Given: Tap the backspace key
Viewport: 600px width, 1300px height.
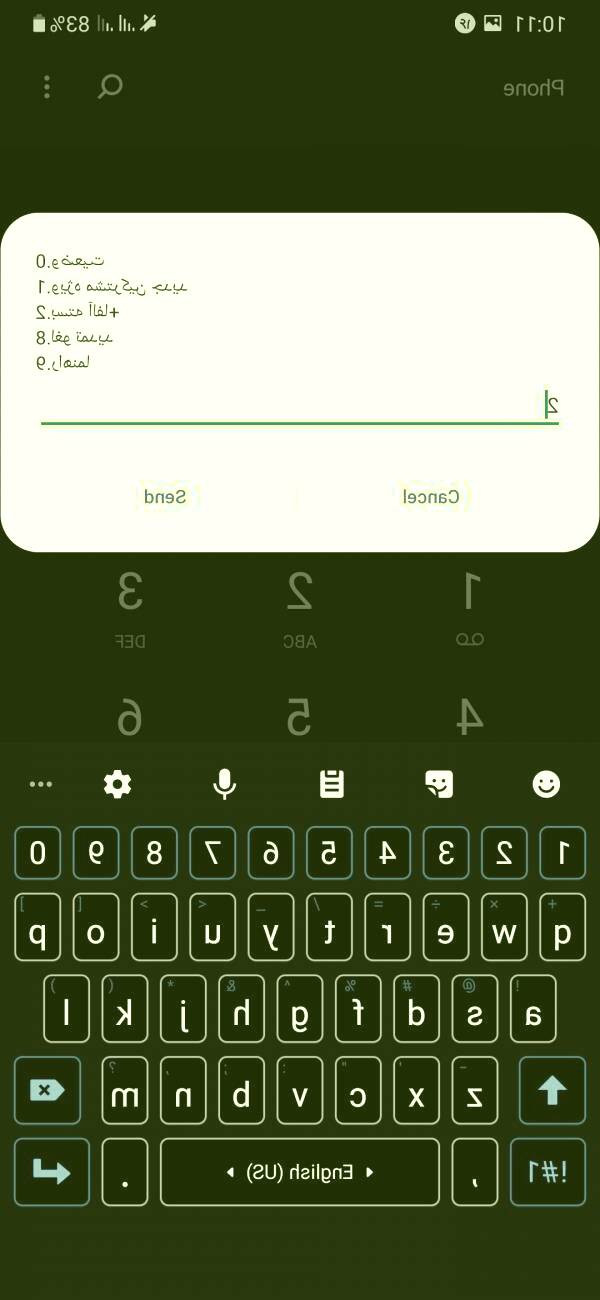Looking at the screenshot, I should tap(48, 1090).
